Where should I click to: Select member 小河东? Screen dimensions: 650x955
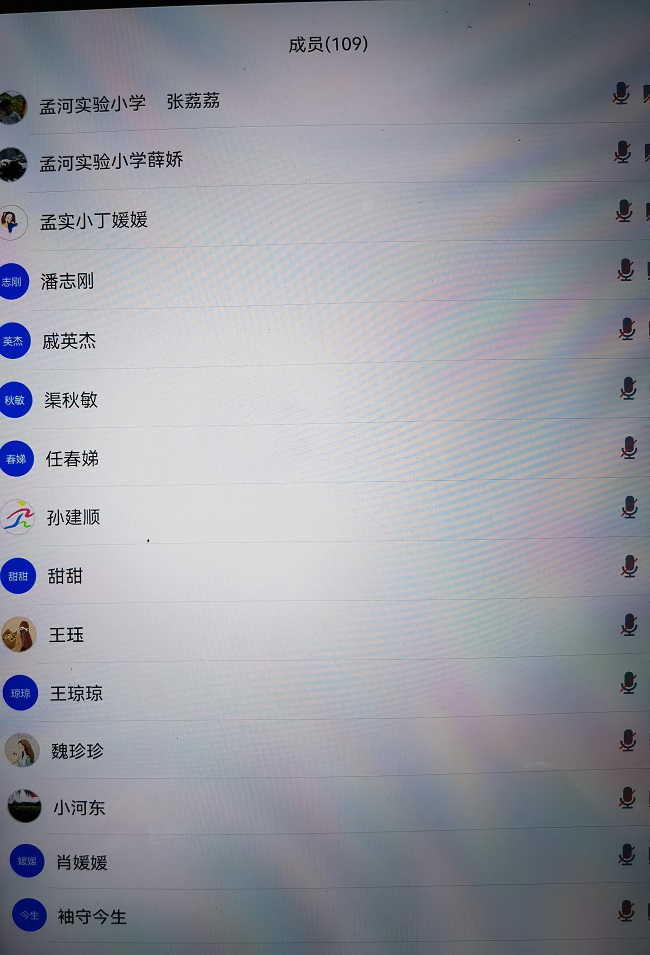(x=79, y=808)
